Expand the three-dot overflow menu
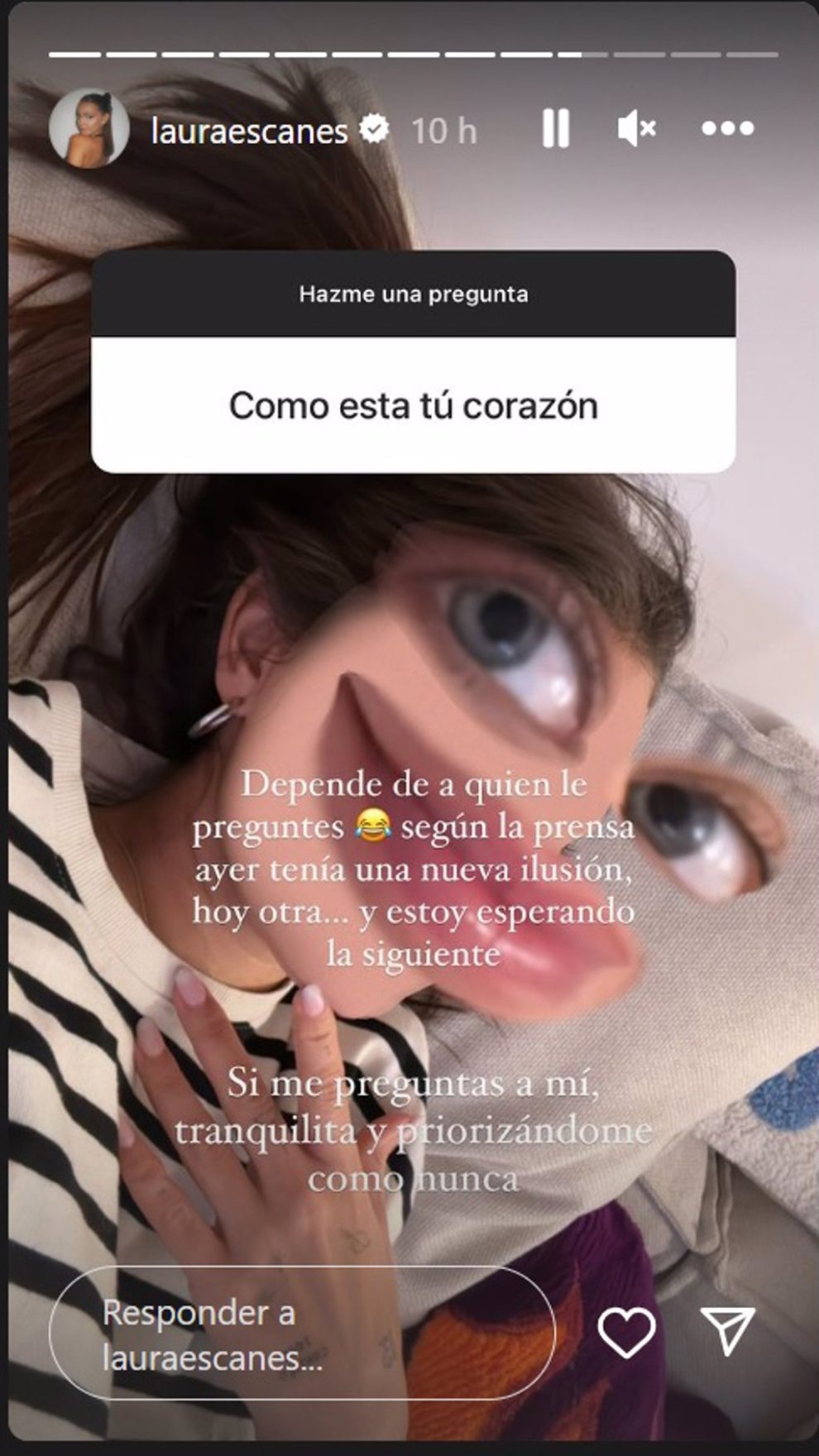The height and width of the screenshot is (1456, 819). (x=725, y=128)
